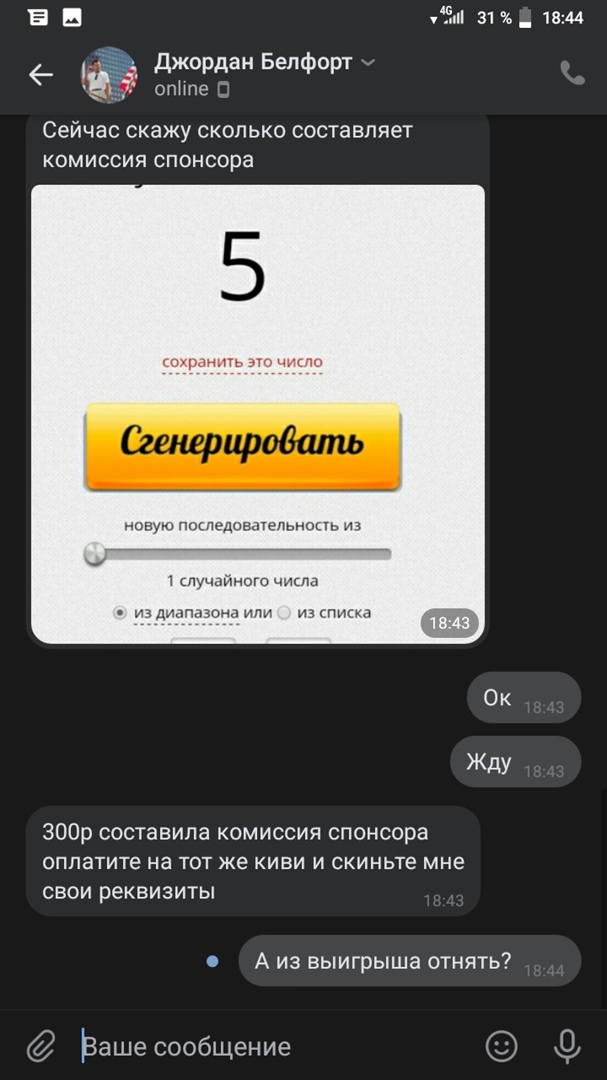This screenshot has height=1080, width=607.
Task: Attach a file with the paperclip
Action: (x=41, y=1046)
